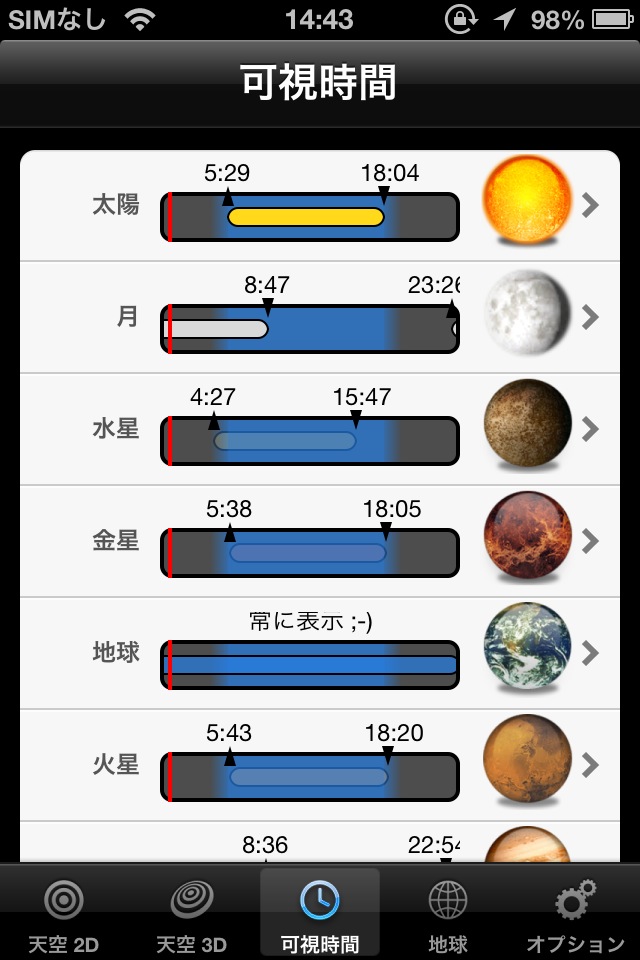Open the 地球 (Earth) row
This screenshot has height=960, width=640.
pyautogui.click(x=320, y=654)
